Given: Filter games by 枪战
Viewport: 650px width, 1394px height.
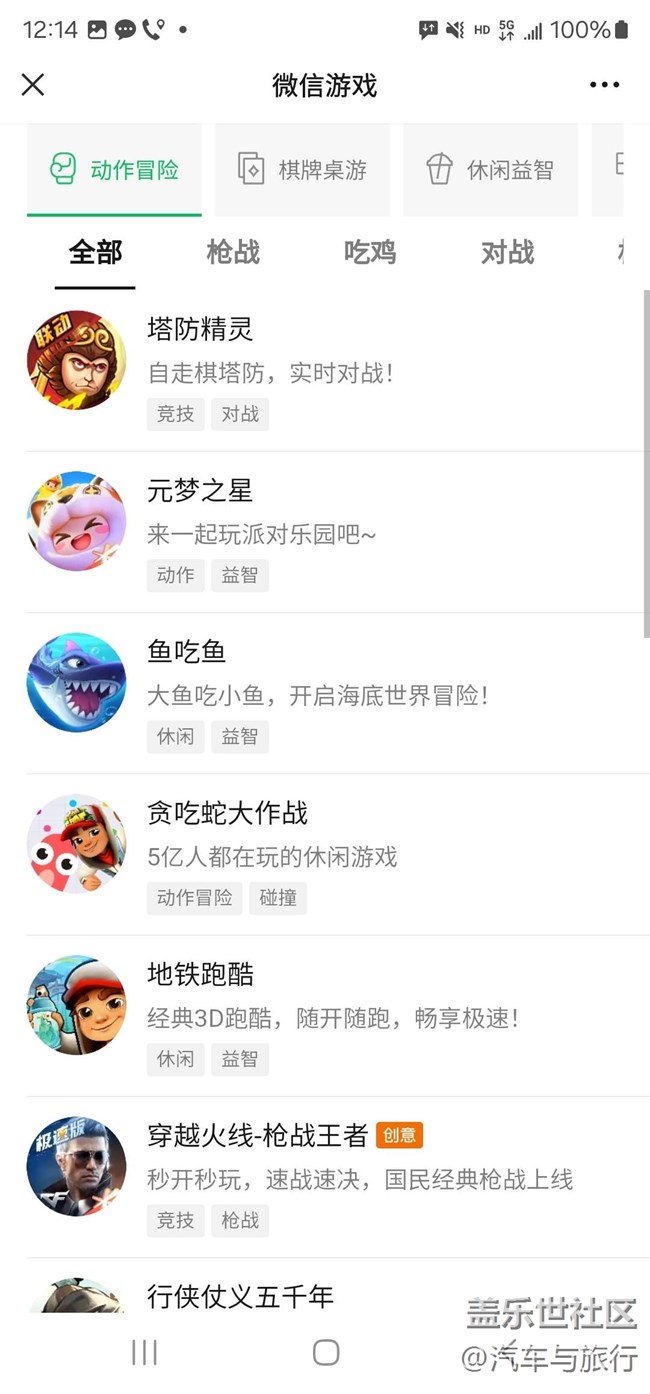Looking at the screenshot, I should click(233, 253).
